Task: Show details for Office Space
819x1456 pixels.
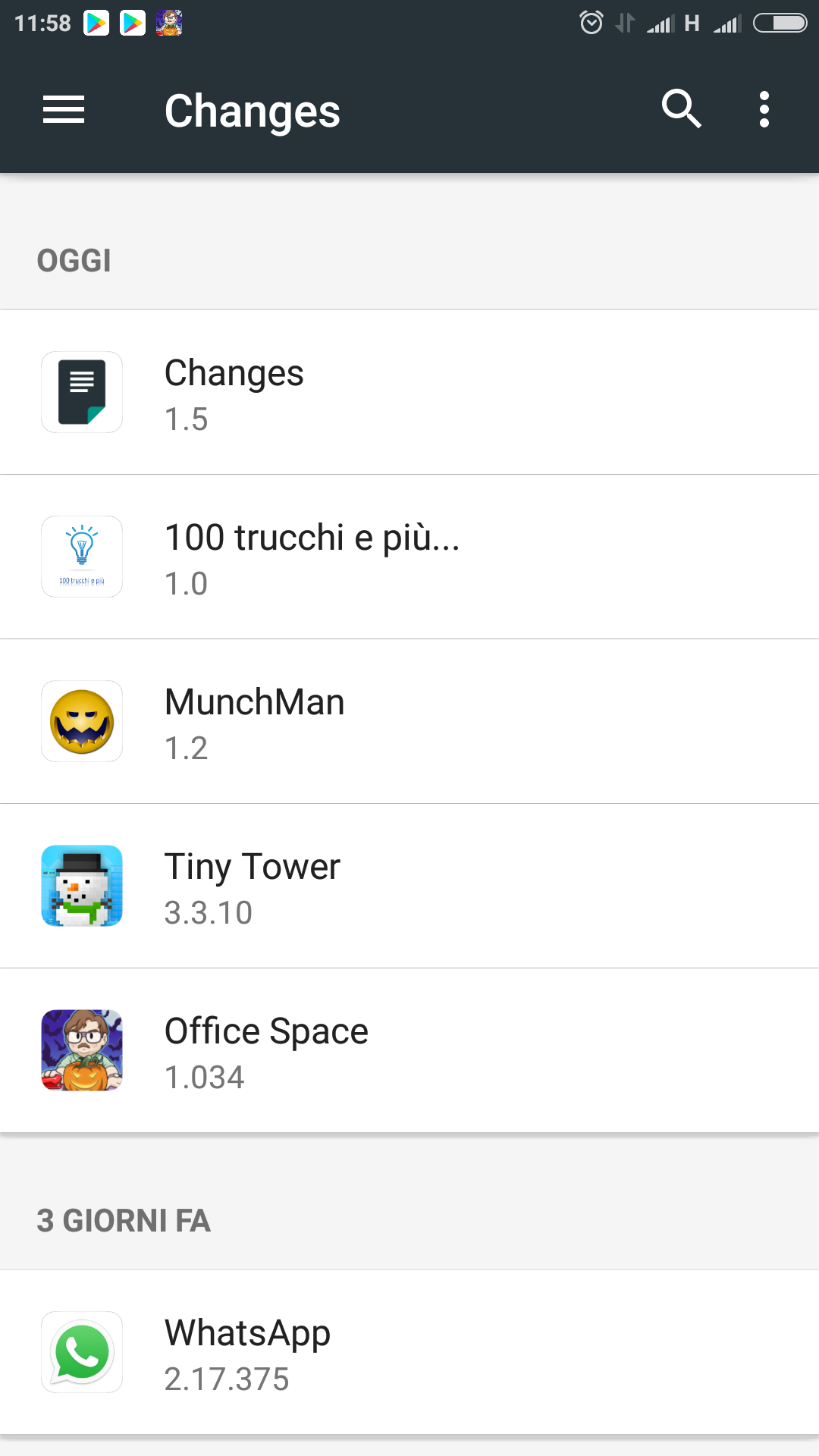Action: 409,1050
